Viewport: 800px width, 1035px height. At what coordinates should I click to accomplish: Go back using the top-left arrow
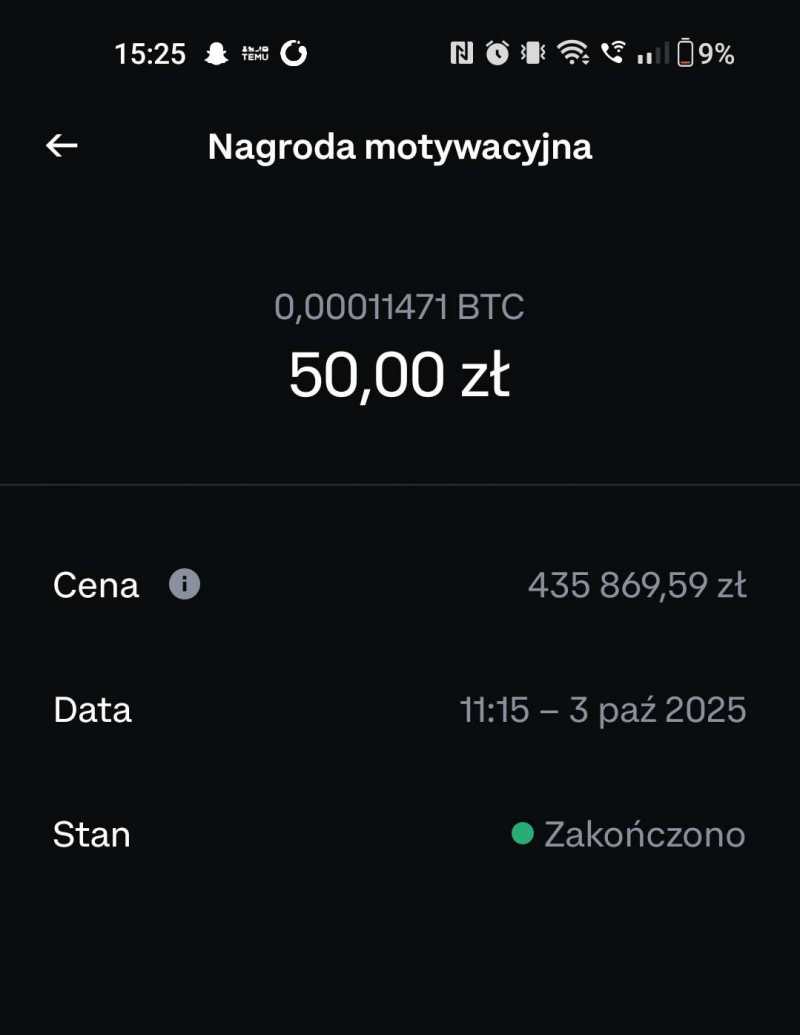[62, 146]
